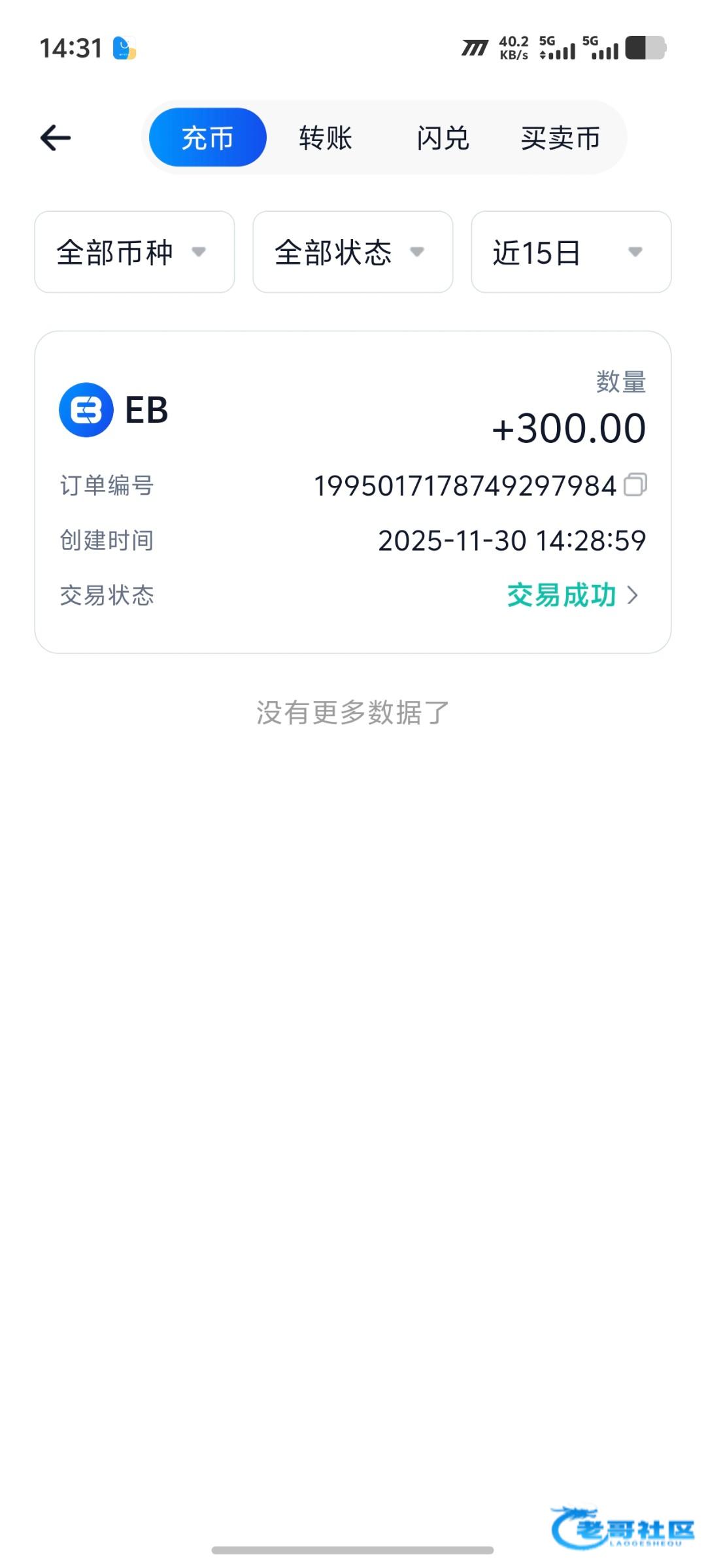
Task: Copy the order number 订单编号
Action: click(635, 485)
